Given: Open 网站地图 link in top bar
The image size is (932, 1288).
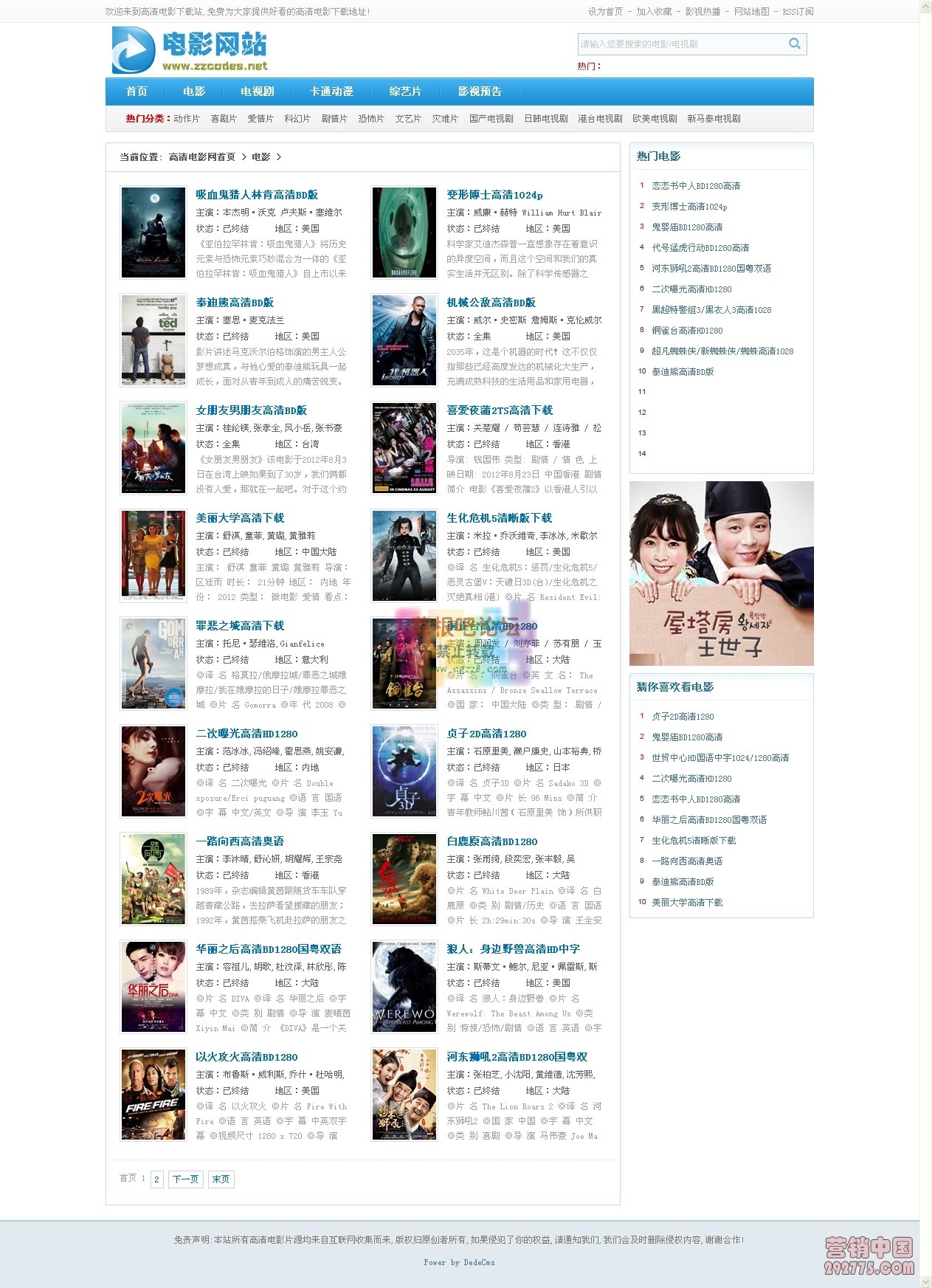Looking at the screenshot, I should point(751,12).
